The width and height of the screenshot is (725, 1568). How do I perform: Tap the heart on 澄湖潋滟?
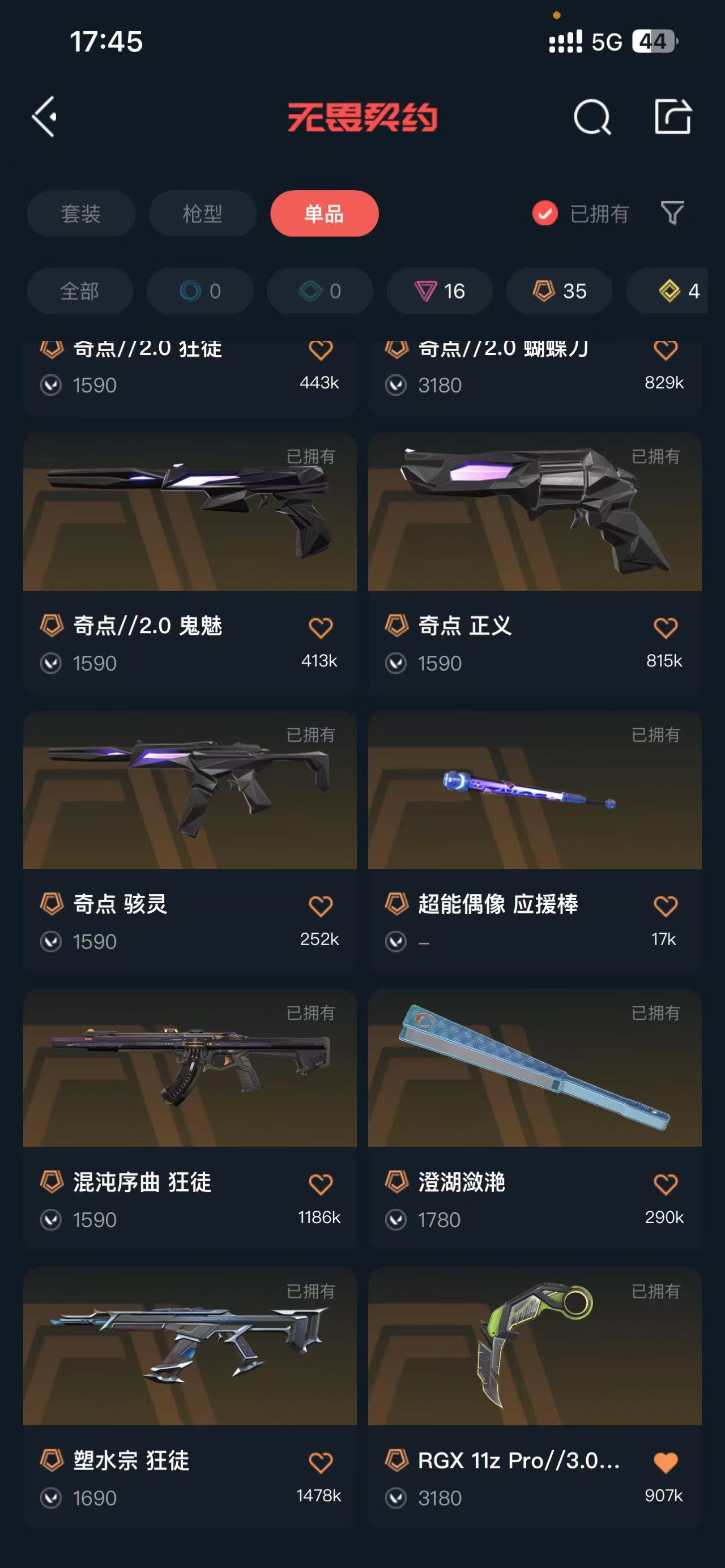pyautogui.click(x=665, y=1185)
